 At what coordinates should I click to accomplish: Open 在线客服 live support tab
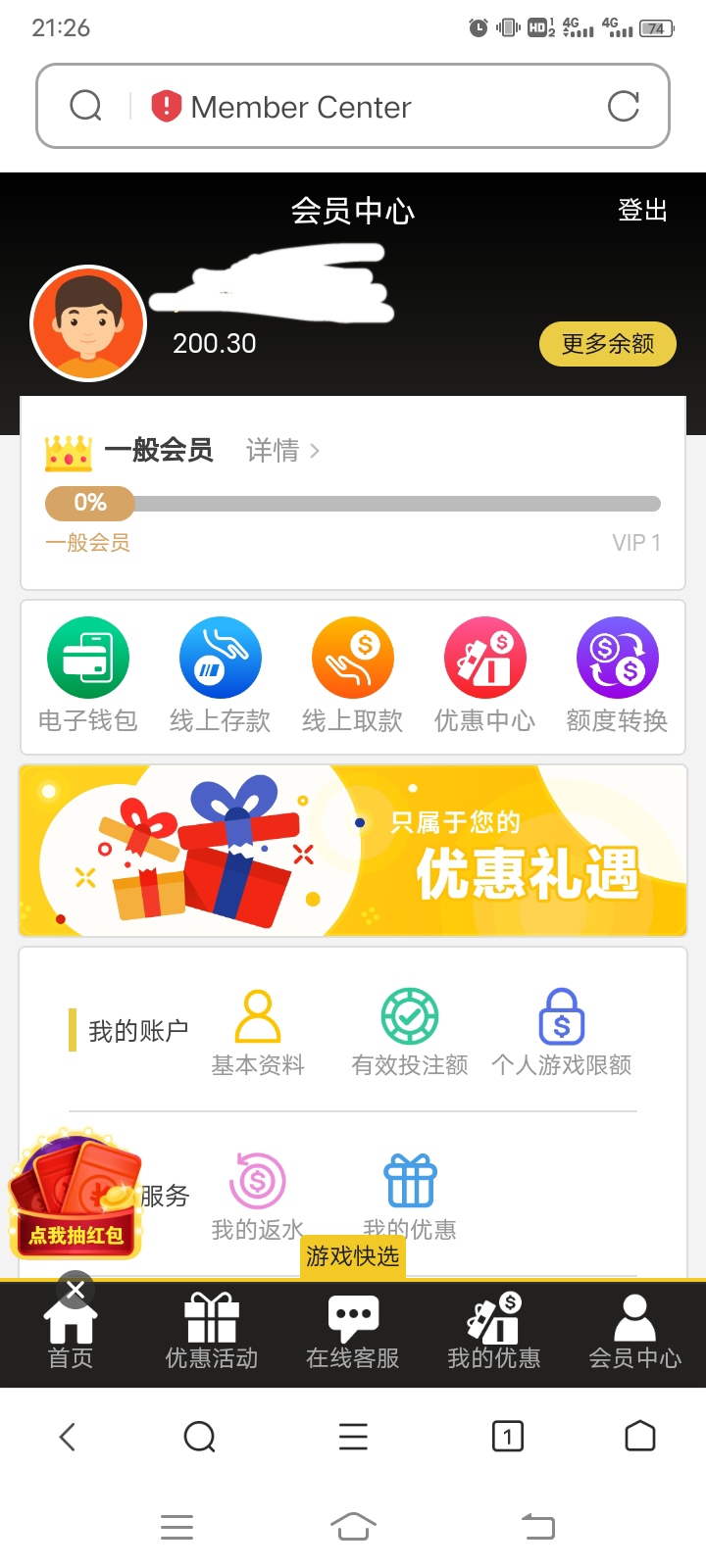point(353,1331)
